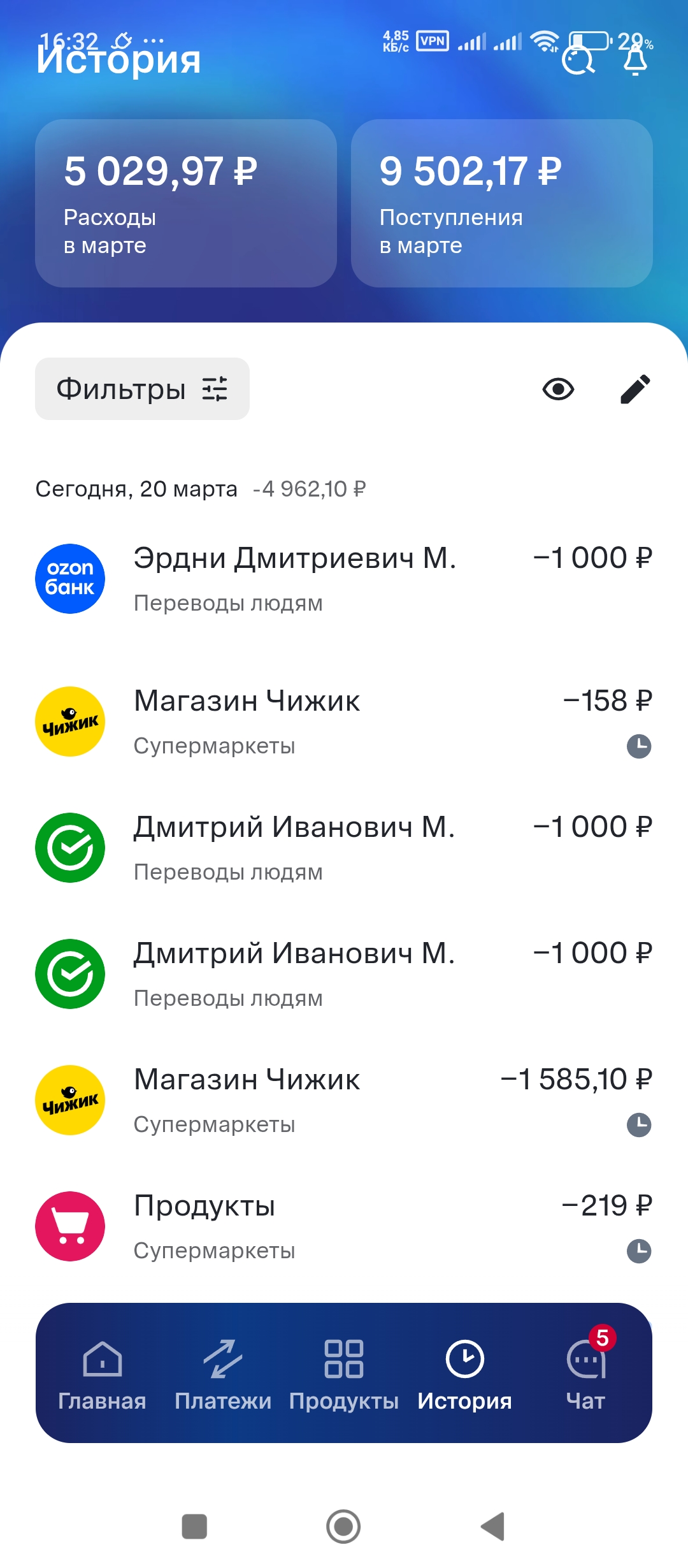The image size is (688, 1568).
Task: Open March expenses card 5 029,97 ₽
Action: click(x=185, y=203)
